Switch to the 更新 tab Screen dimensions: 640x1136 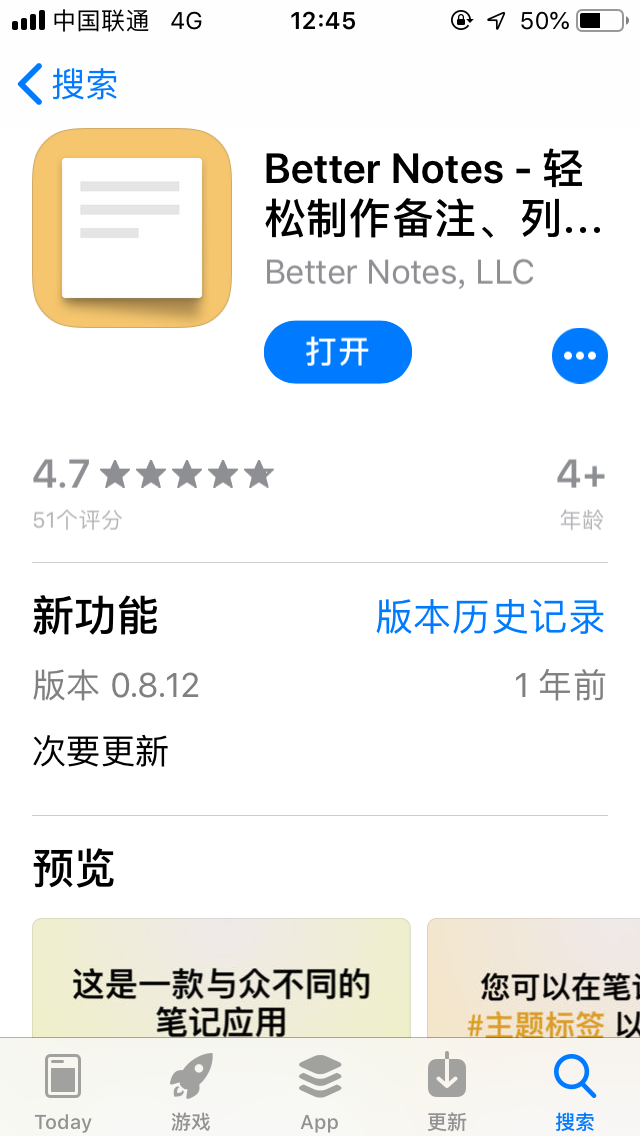tap(446, 1092)
